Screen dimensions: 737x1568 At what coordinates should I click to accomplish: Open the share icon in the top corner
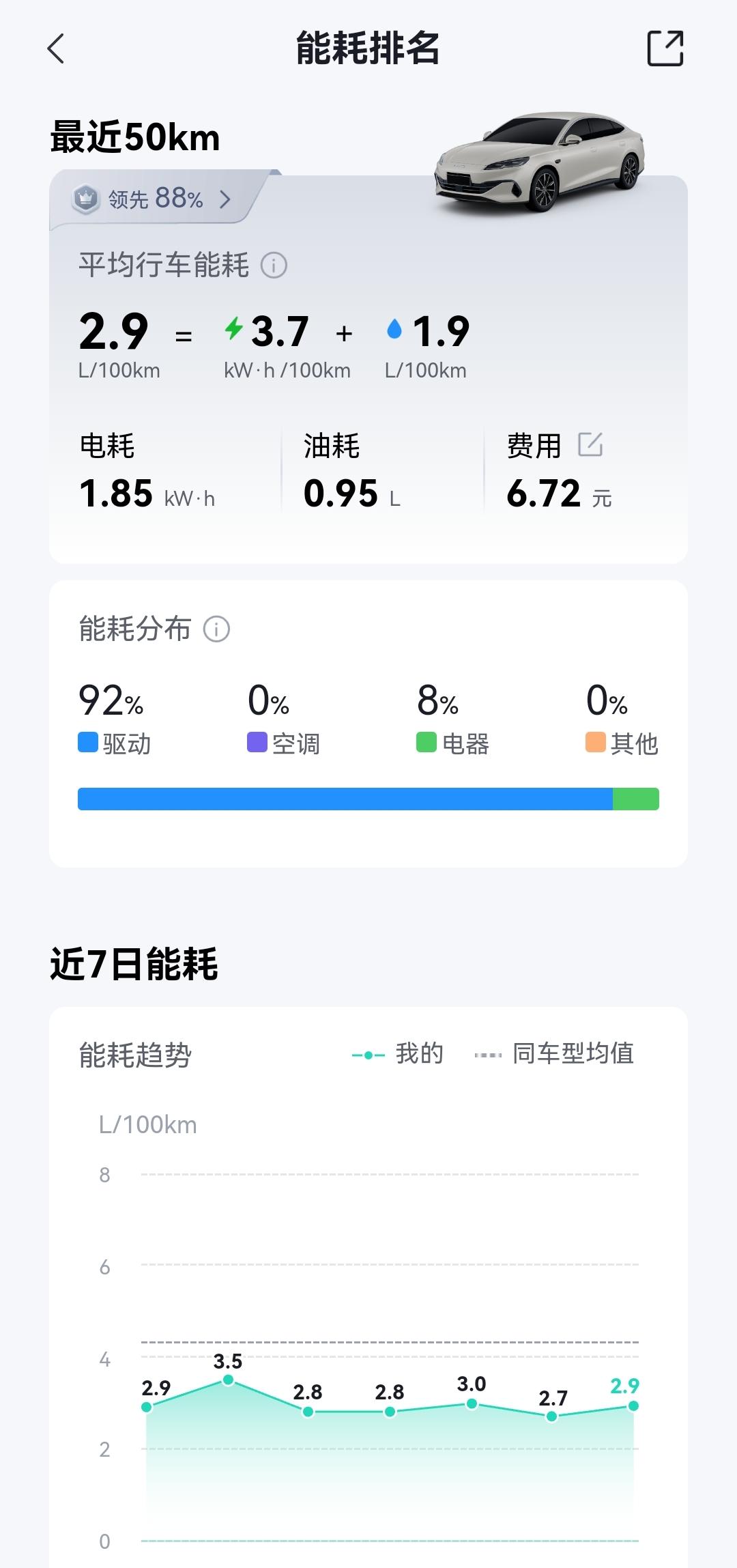[665, 48]
